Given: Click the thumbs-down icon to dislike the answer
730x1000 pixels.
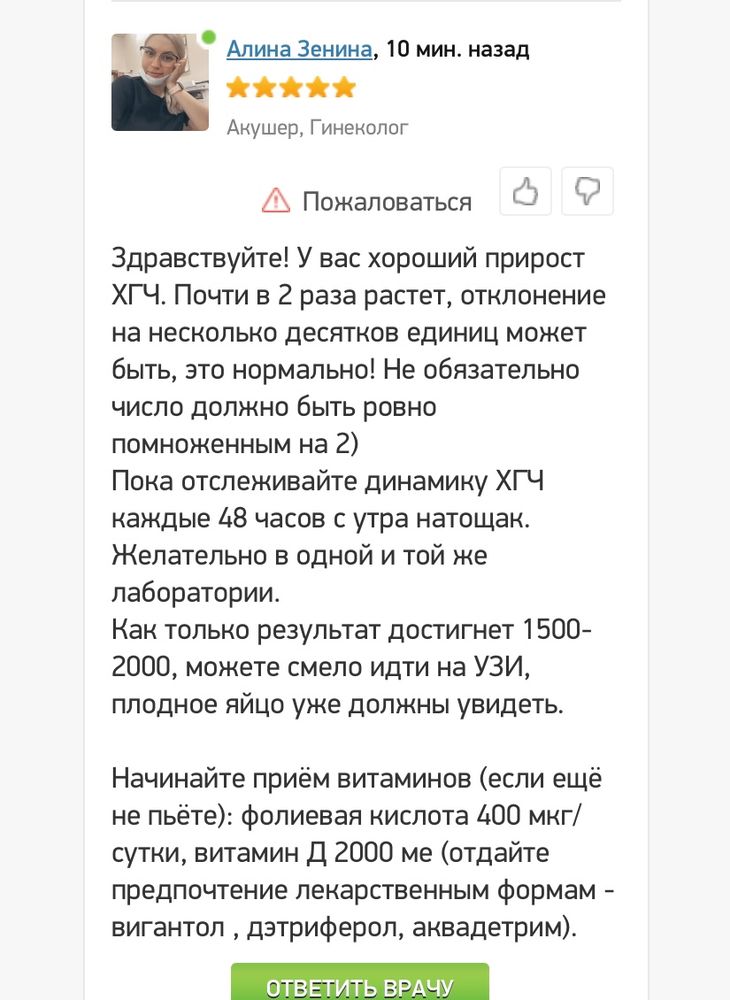Looking at the screenshot, I should pyautogui.click(x=587, y=191).
